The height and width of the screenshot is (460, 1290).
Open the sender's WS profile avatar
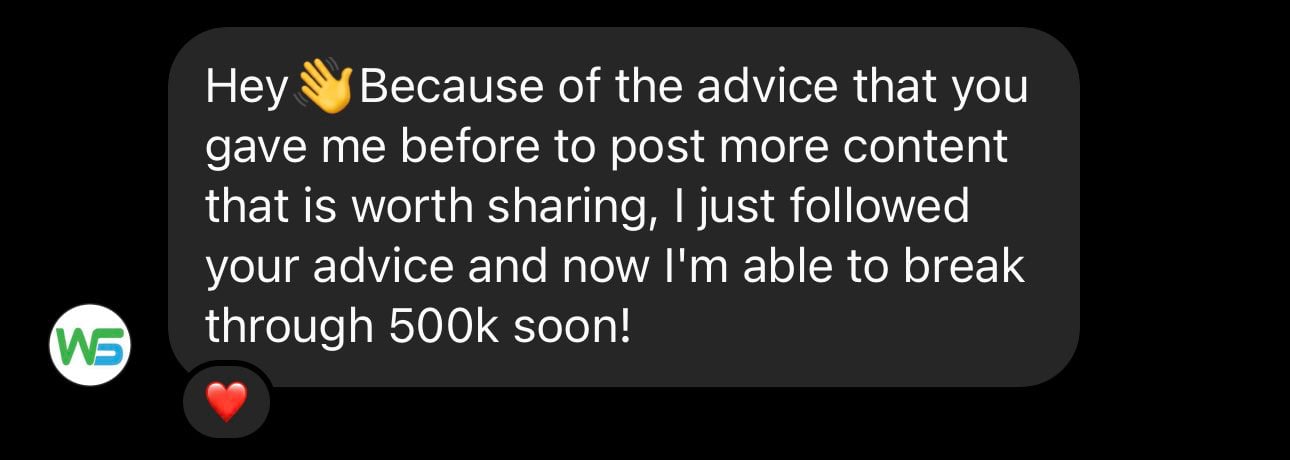(x=90, y=345)
